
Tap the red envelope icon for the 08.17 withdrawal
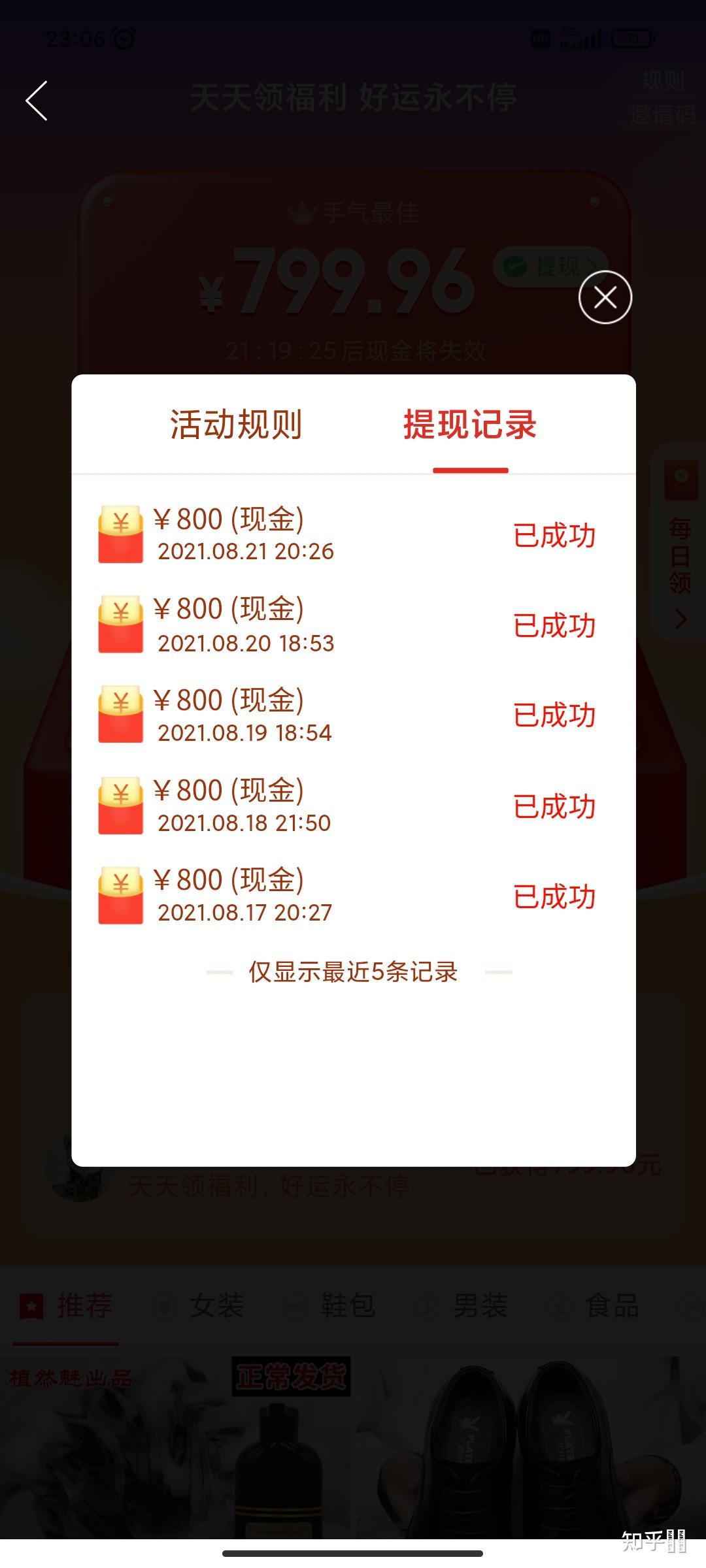(120, 896)
